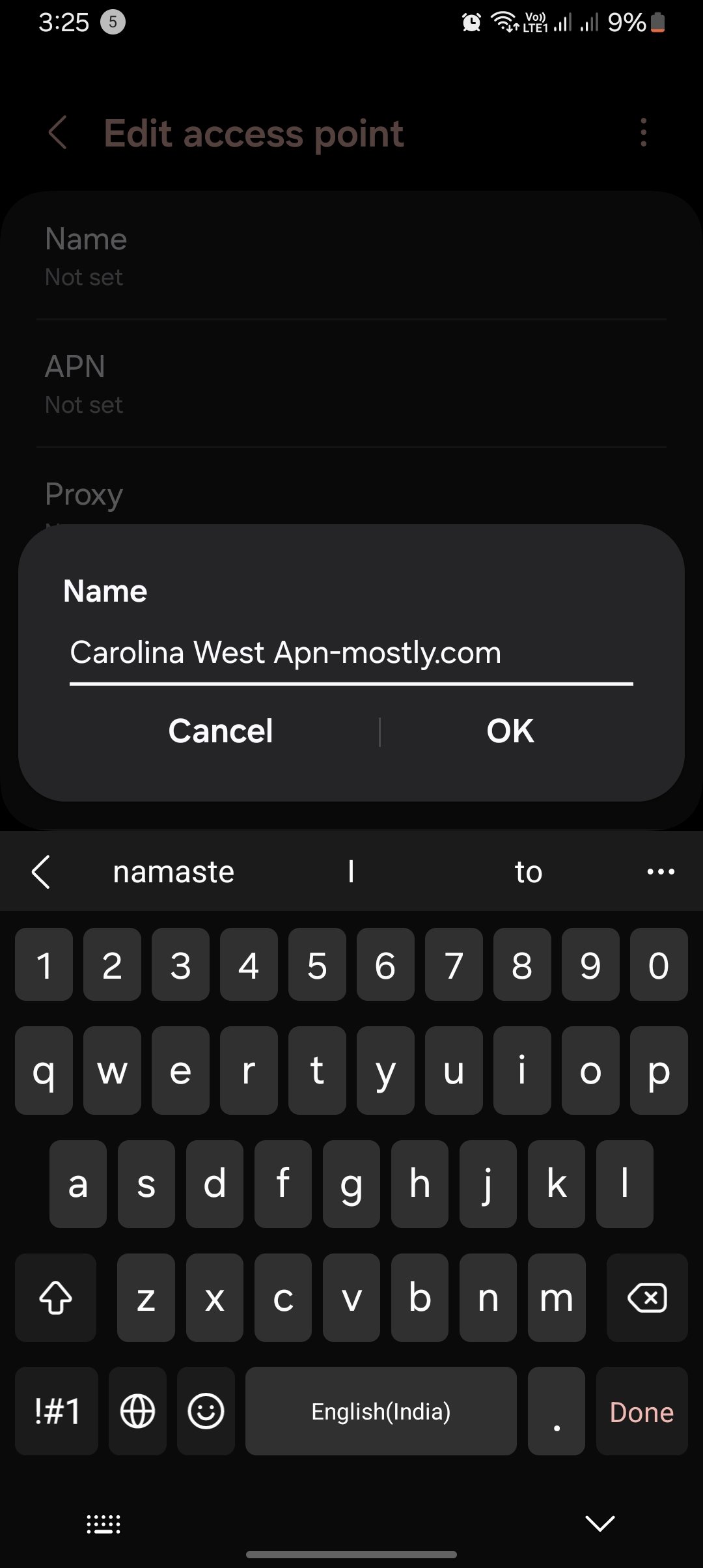Viewport: 703px width, 1568px height.
Task: Confirm the name by tapping OK
Action: click(511, 731)
